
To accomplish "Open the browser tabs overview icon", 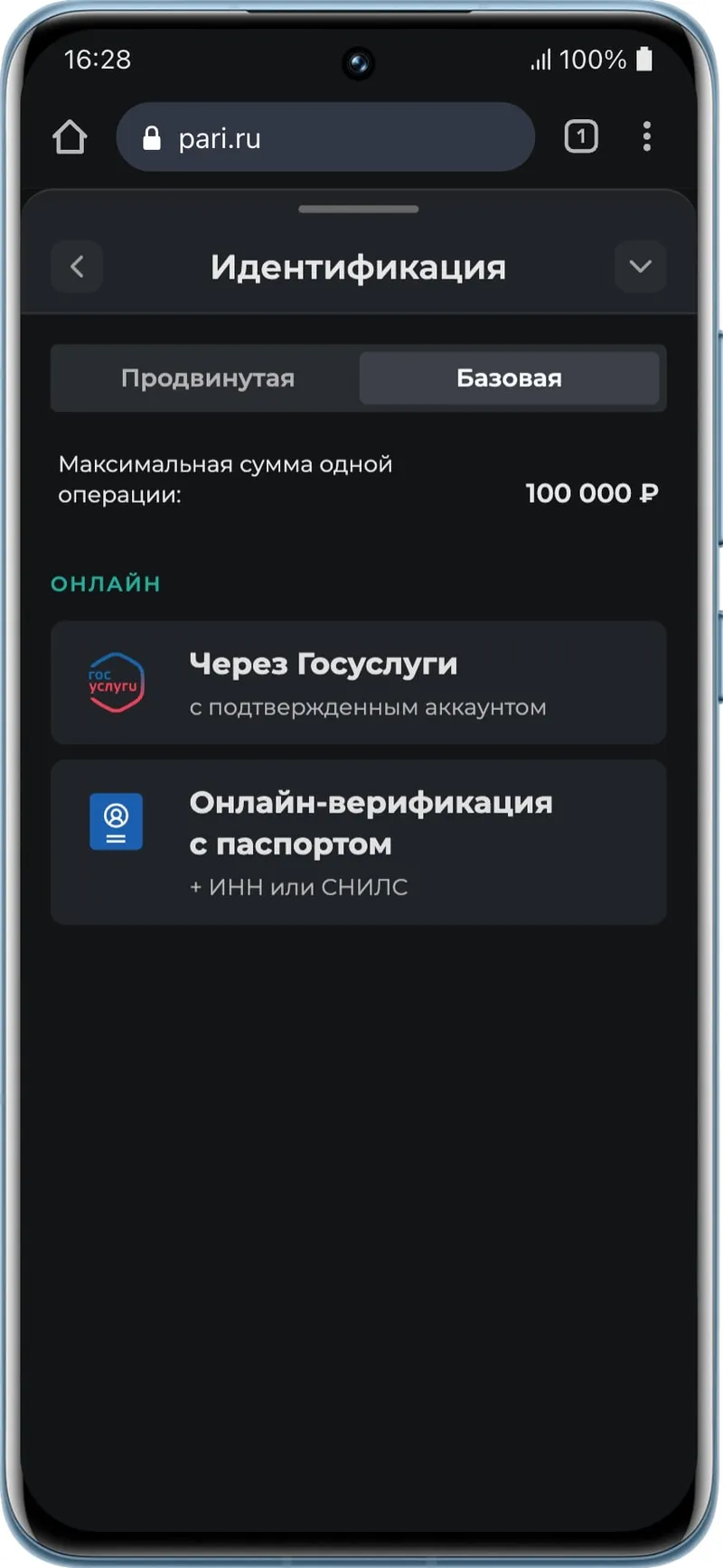I will [x=581, y=136].
